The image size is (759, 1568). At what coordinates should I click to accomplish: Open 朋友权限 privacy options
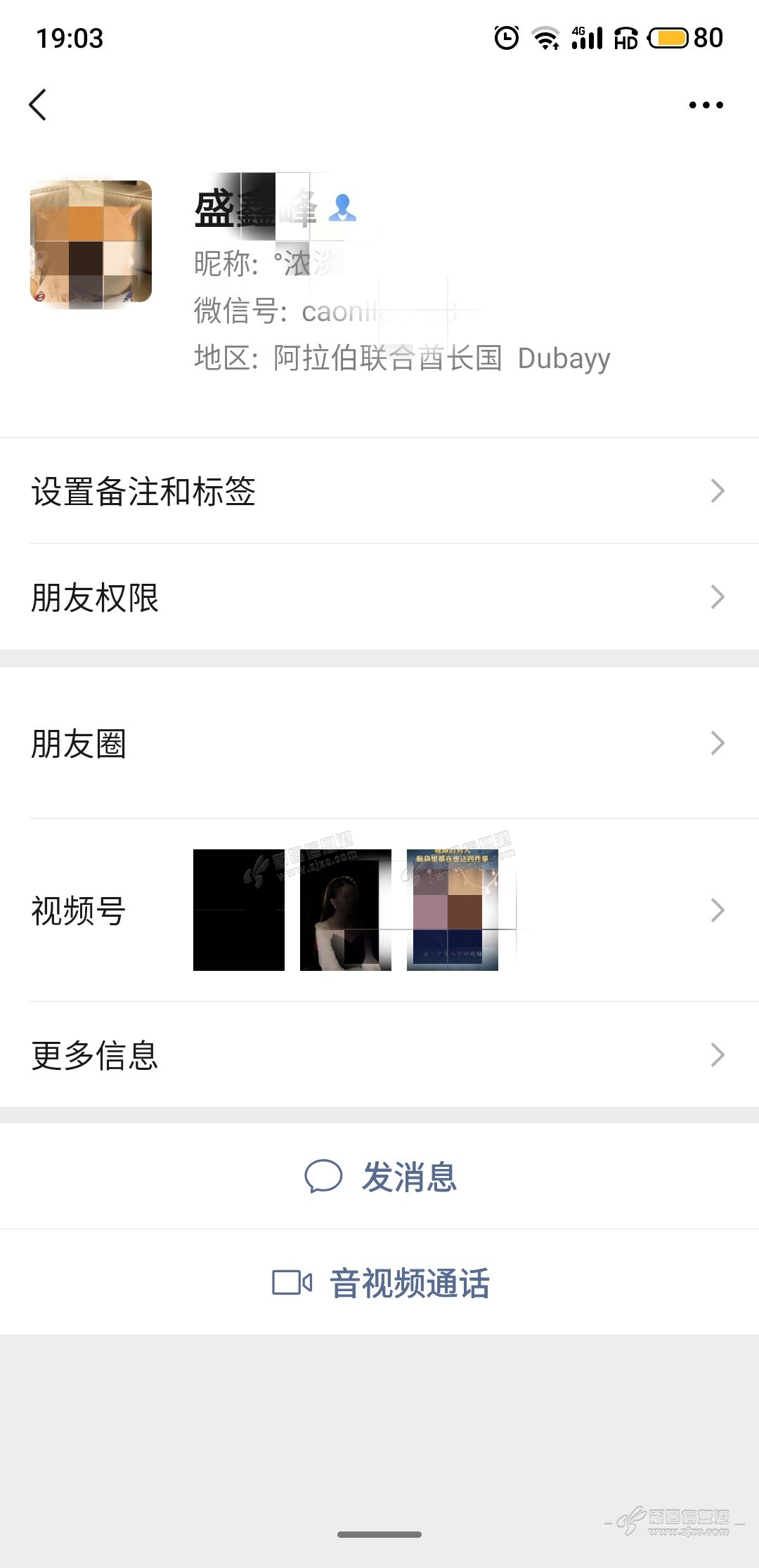pyautogui.click(x=379, y=597)
